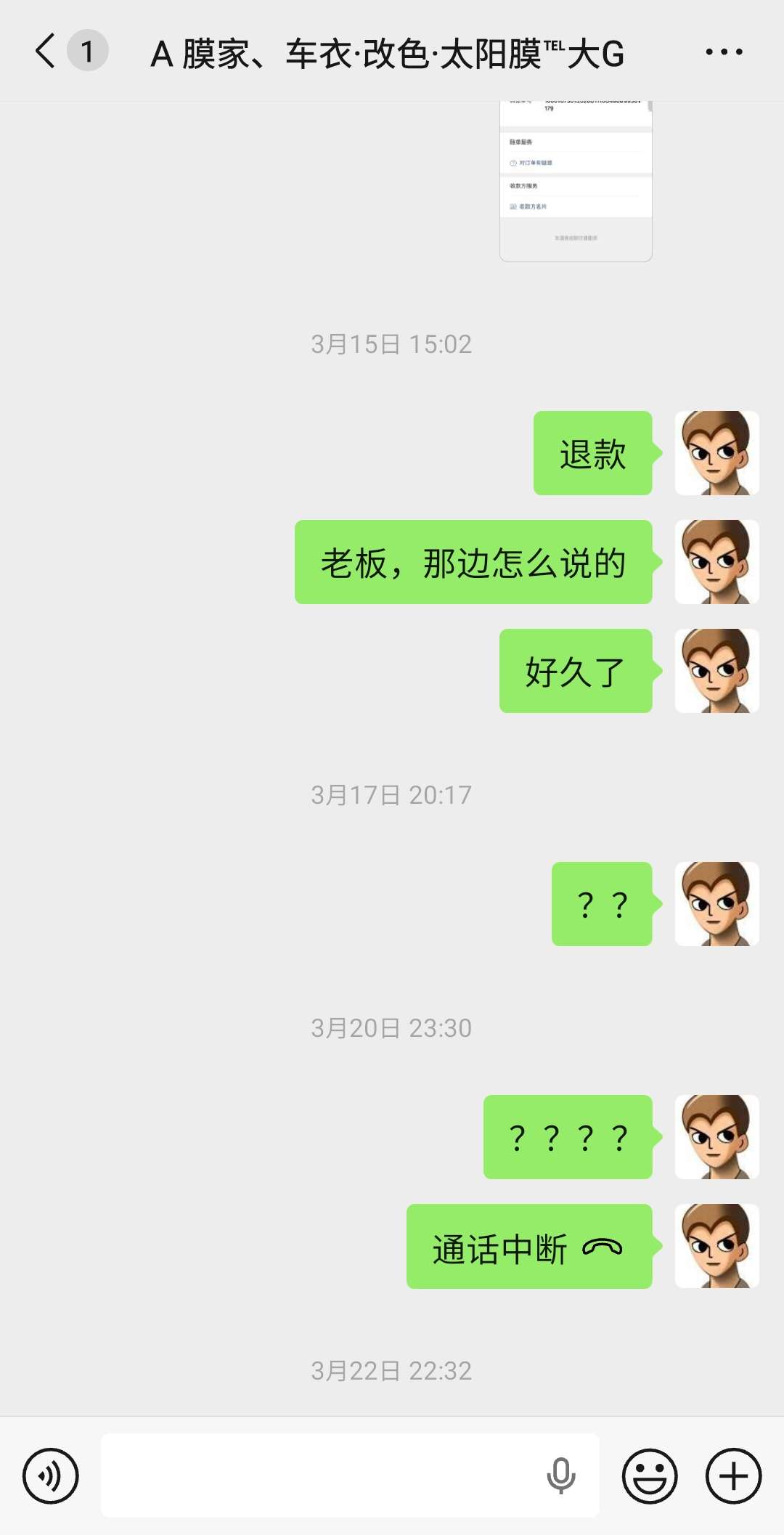Open the profile avatar beside the 退款 message
Screen dimensions: 784x1535
(716, 453)
